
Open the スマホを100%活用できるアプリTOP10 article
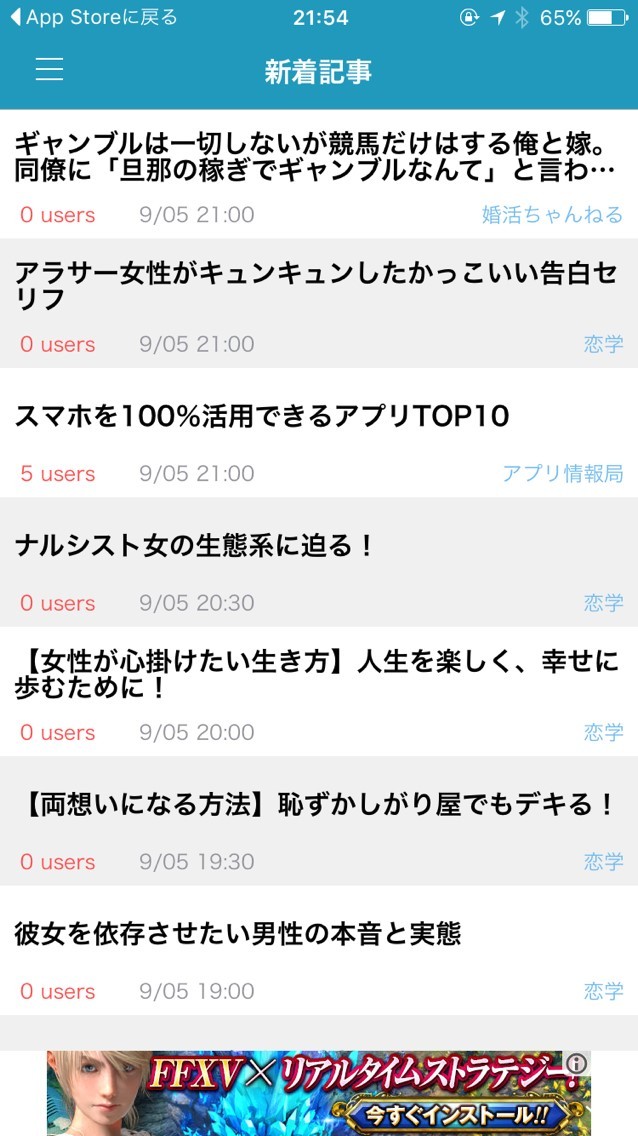click(262, 416)
